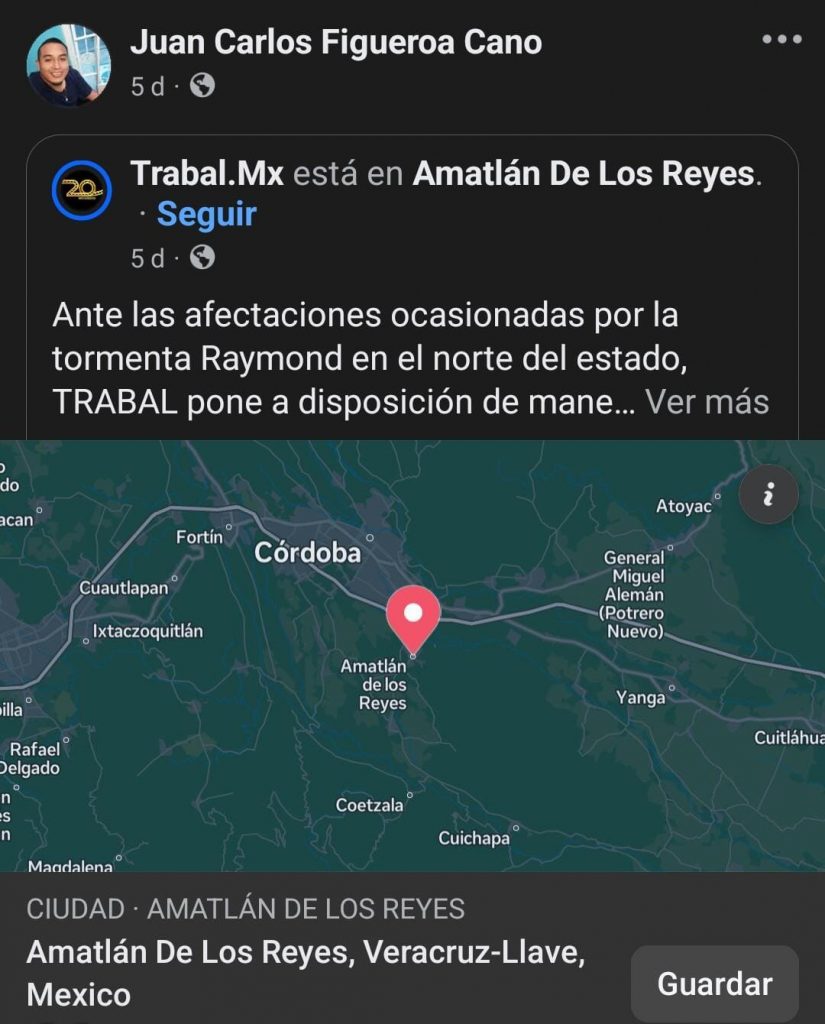Expand the post text with Ver más
This screenshot has width=825, height=1024.
[707, 402]
